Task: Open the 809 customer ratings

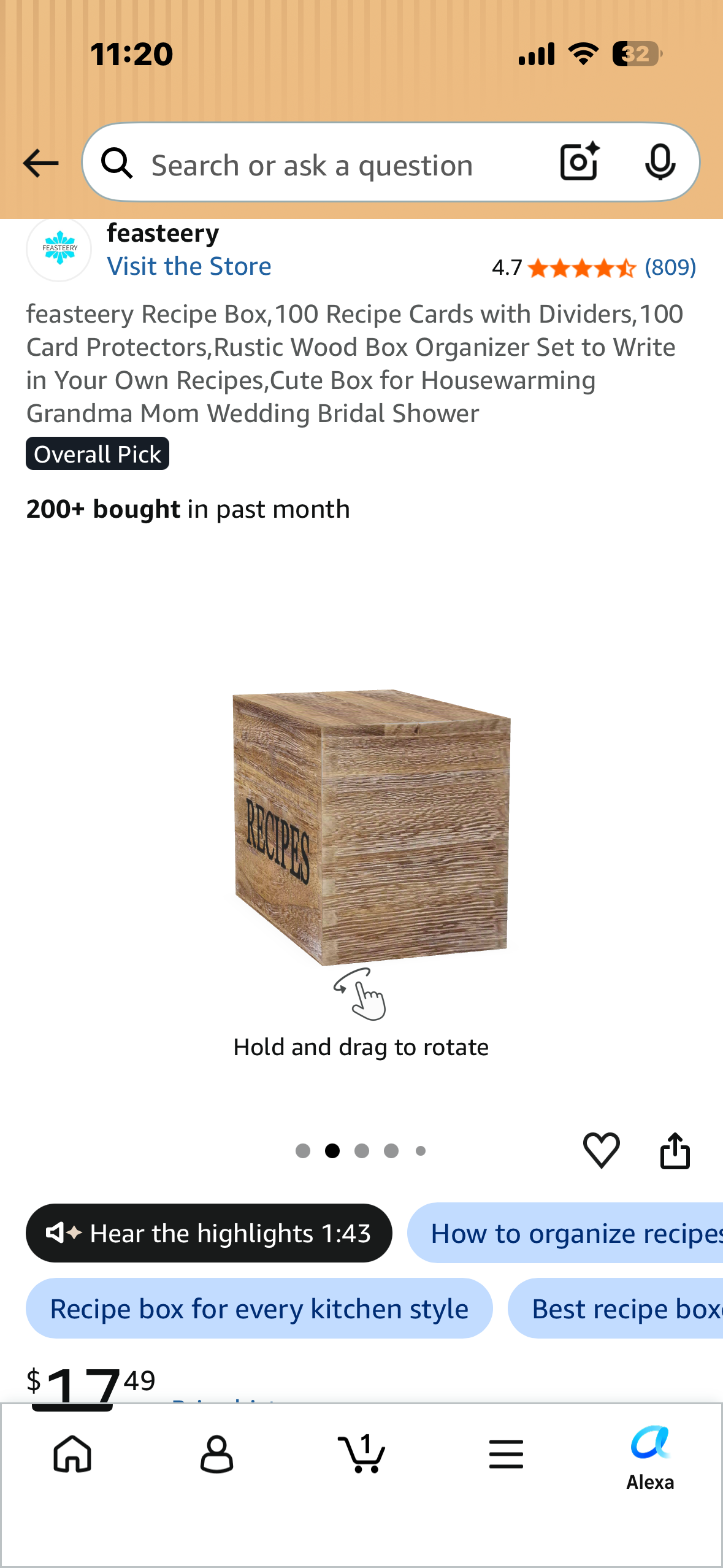Action: (x=670, y=267)
